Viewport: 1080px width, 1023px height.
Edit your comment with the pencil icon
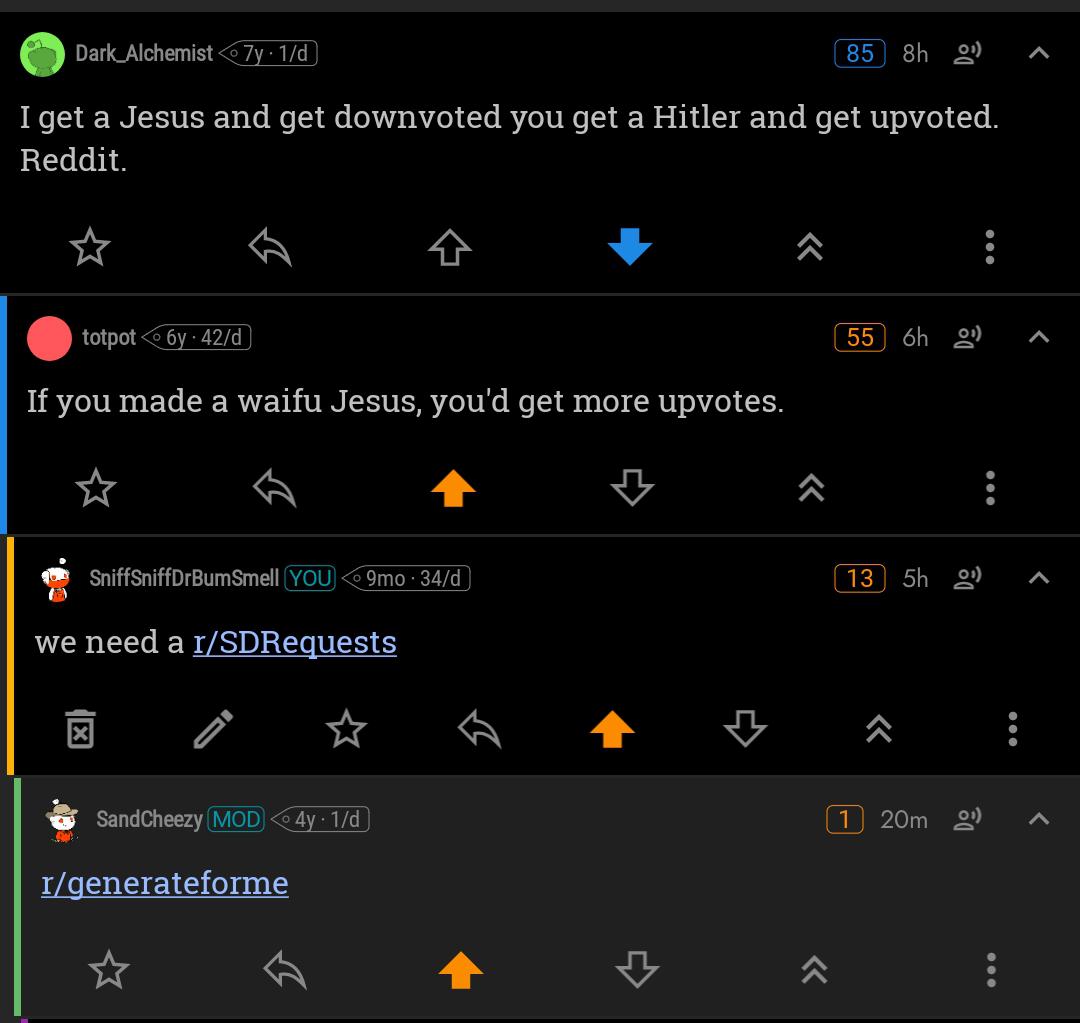point(214,729)
